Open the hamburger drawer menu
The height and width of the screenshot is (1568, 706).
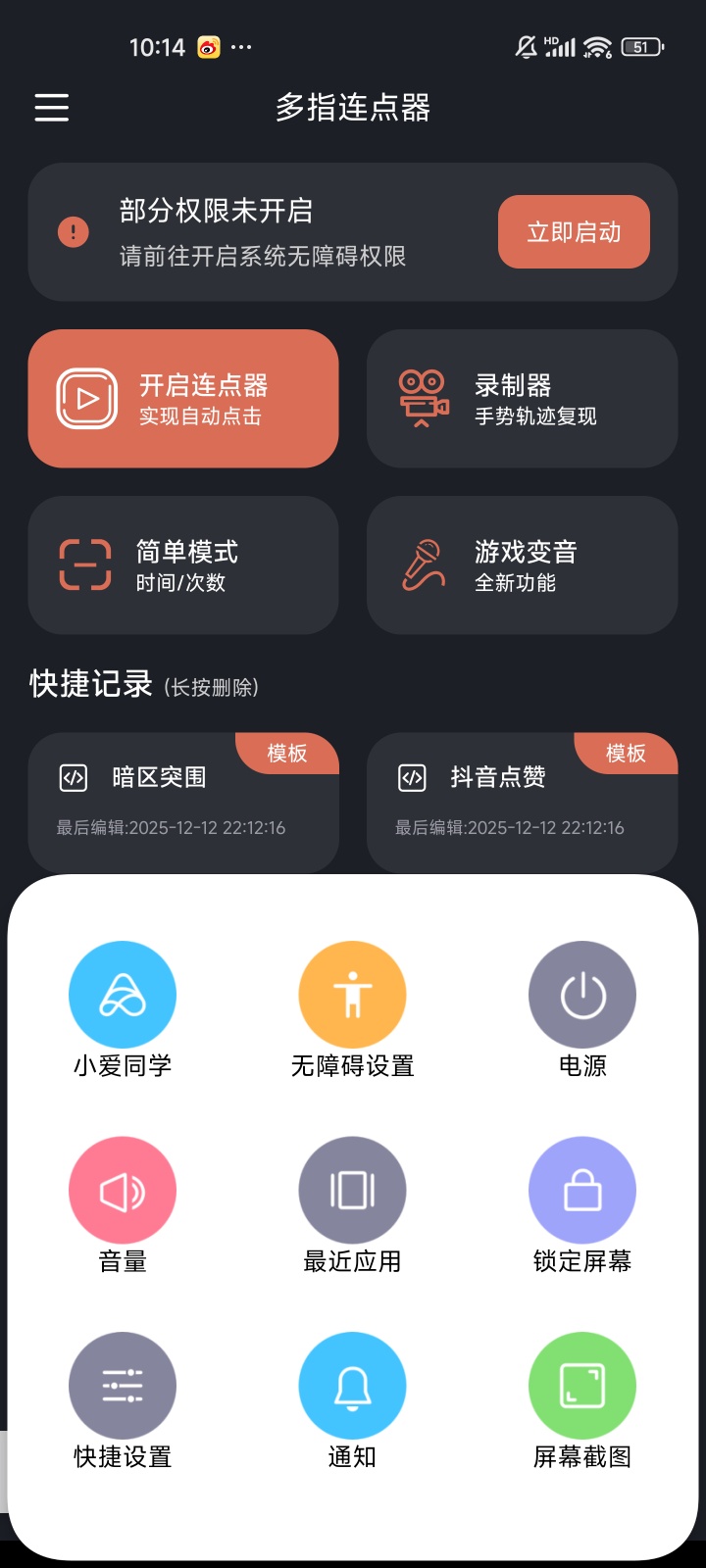pyautogui.click(x=52, y=107)
